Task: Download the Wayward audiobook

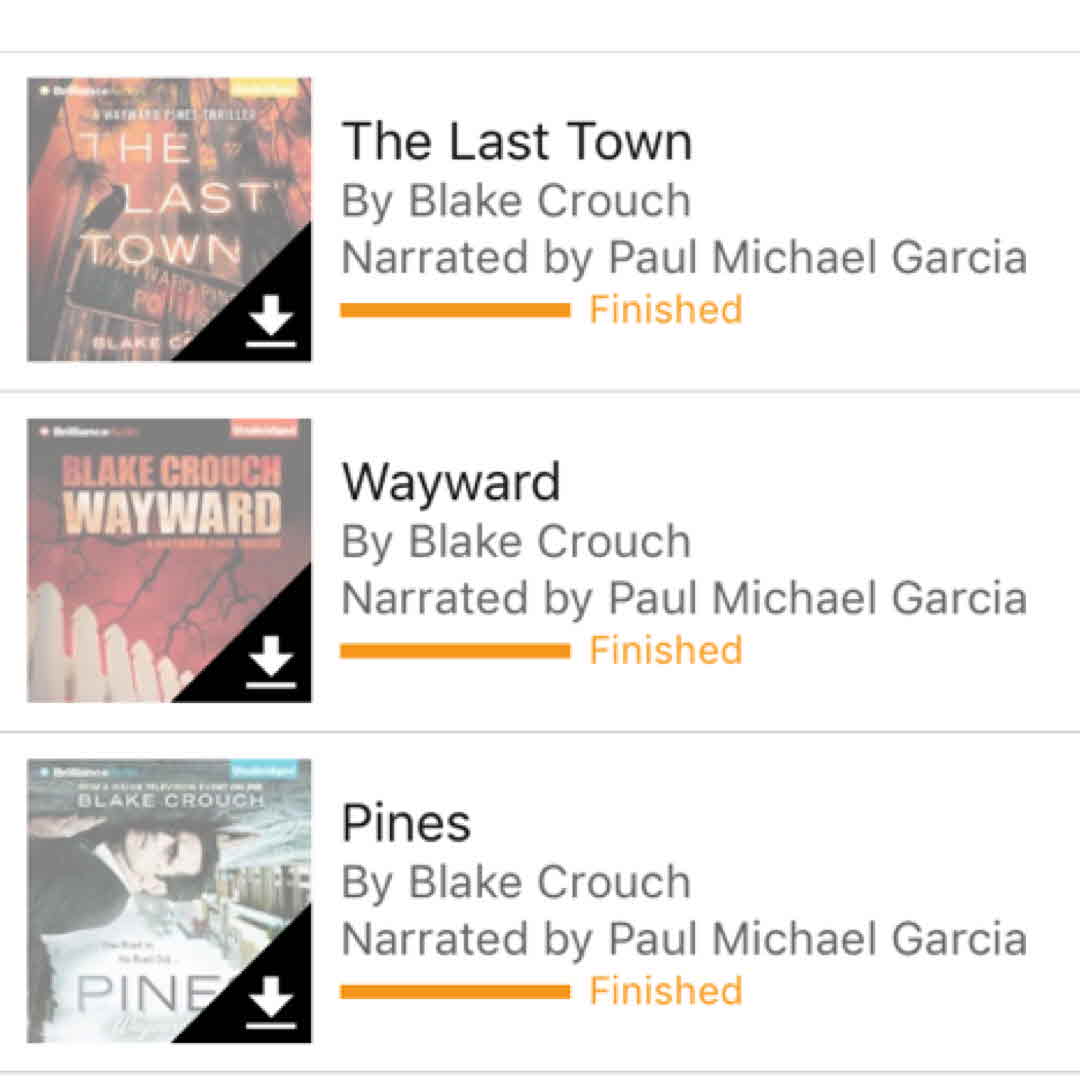Action: coord(271,664)
